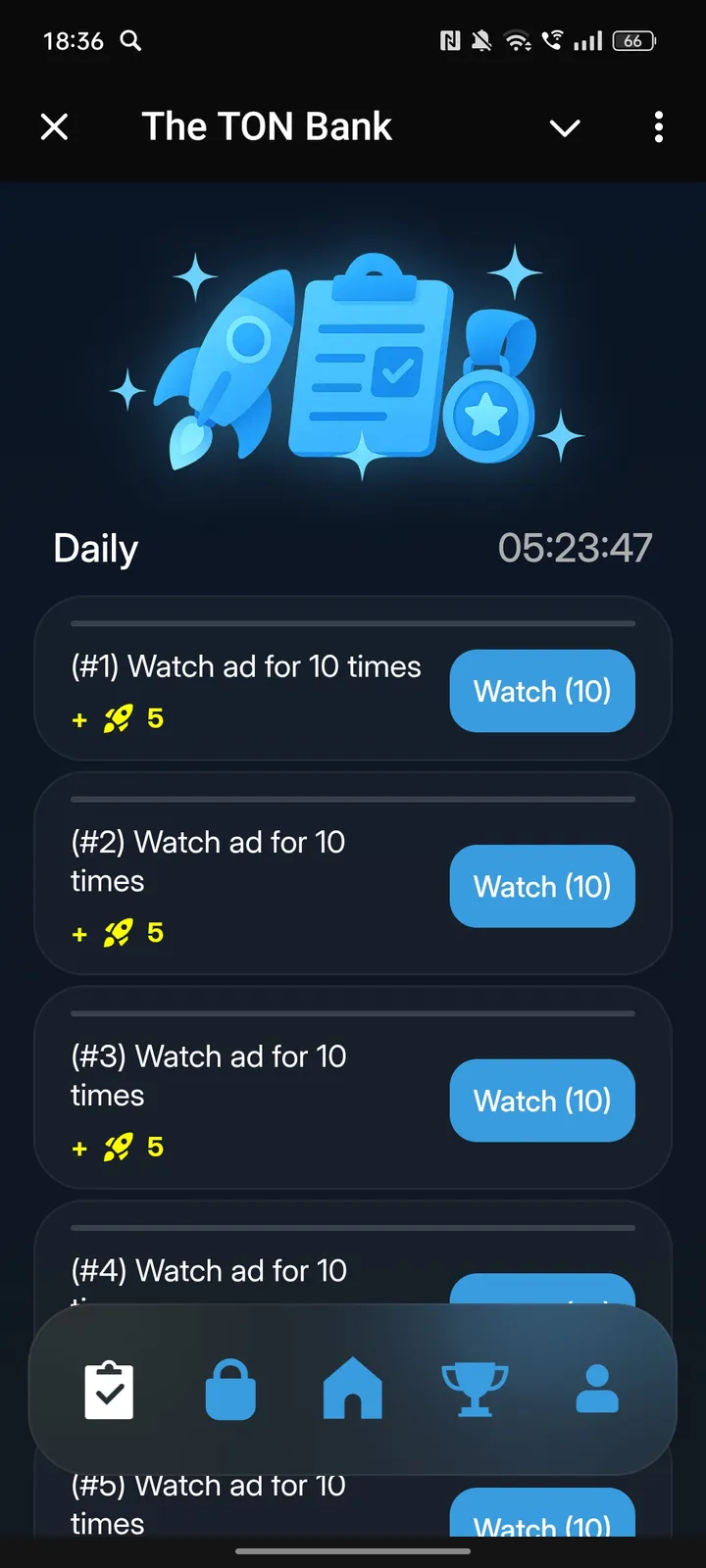Tap Watch (10) for task #3
Image resolution: width=706 pixels, height=1568 pixels.
(542, 1101)
